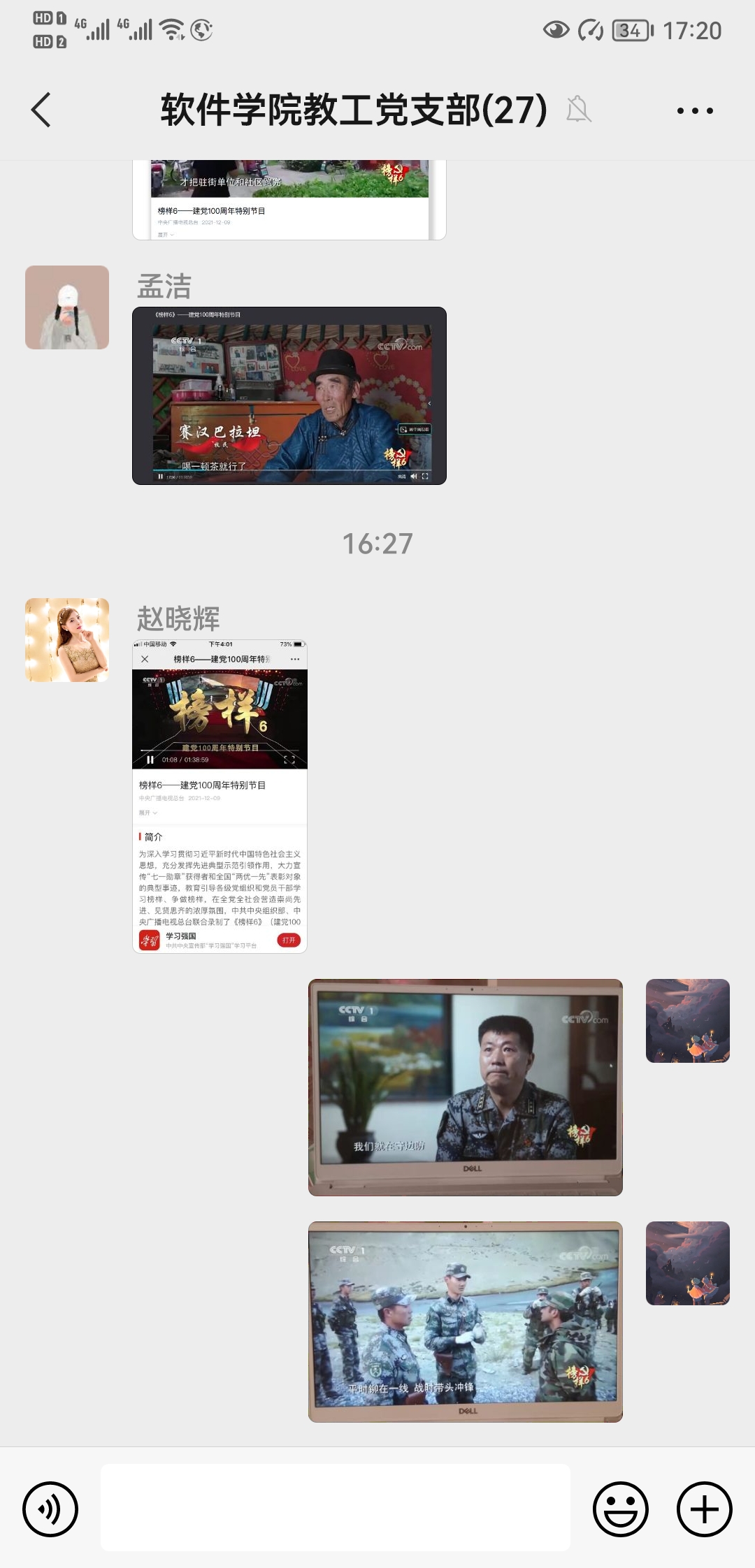Screen dimensions: 755x1568
Task: Switch to voice message input
Action: (50, 1509)
